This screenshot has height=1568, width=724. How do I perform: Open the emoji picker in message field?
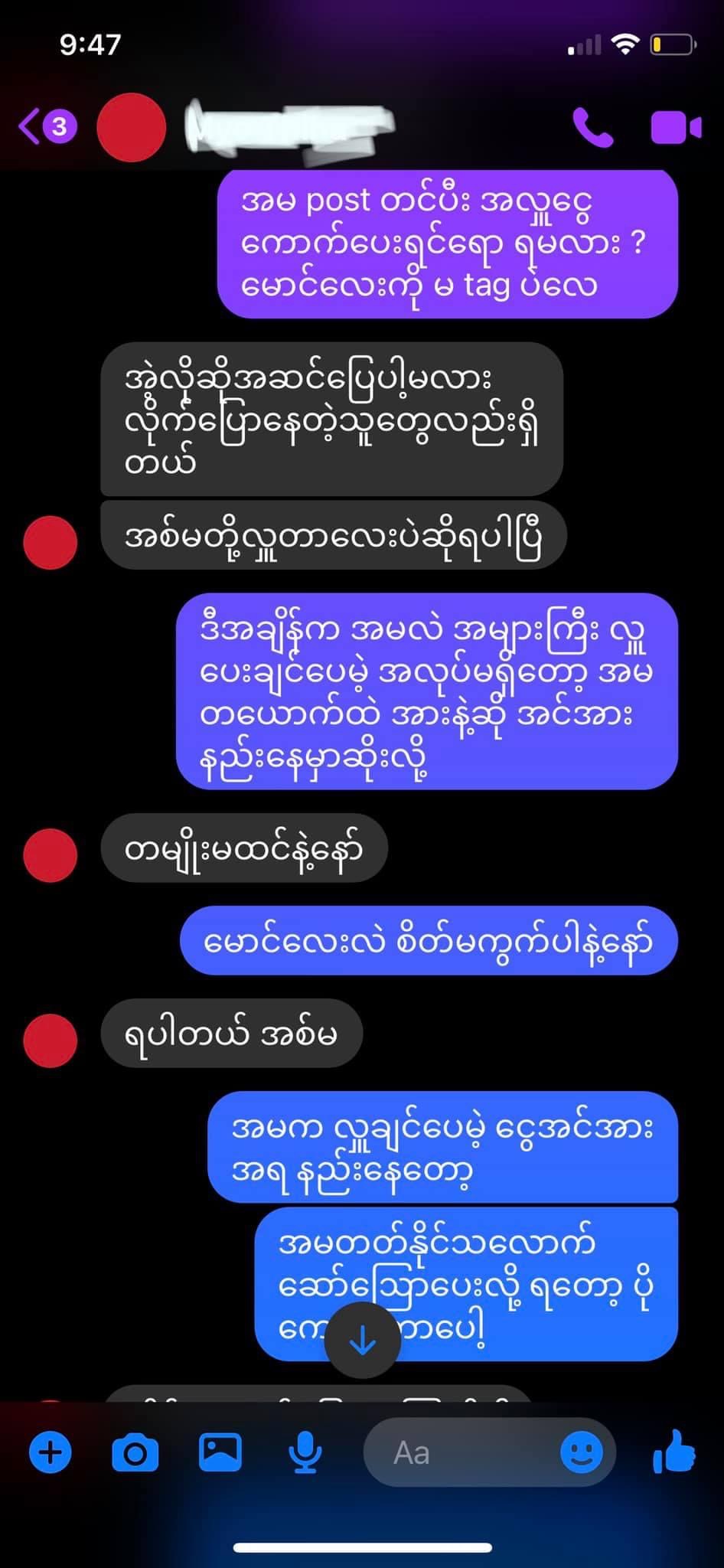[x=582, y=1452]
